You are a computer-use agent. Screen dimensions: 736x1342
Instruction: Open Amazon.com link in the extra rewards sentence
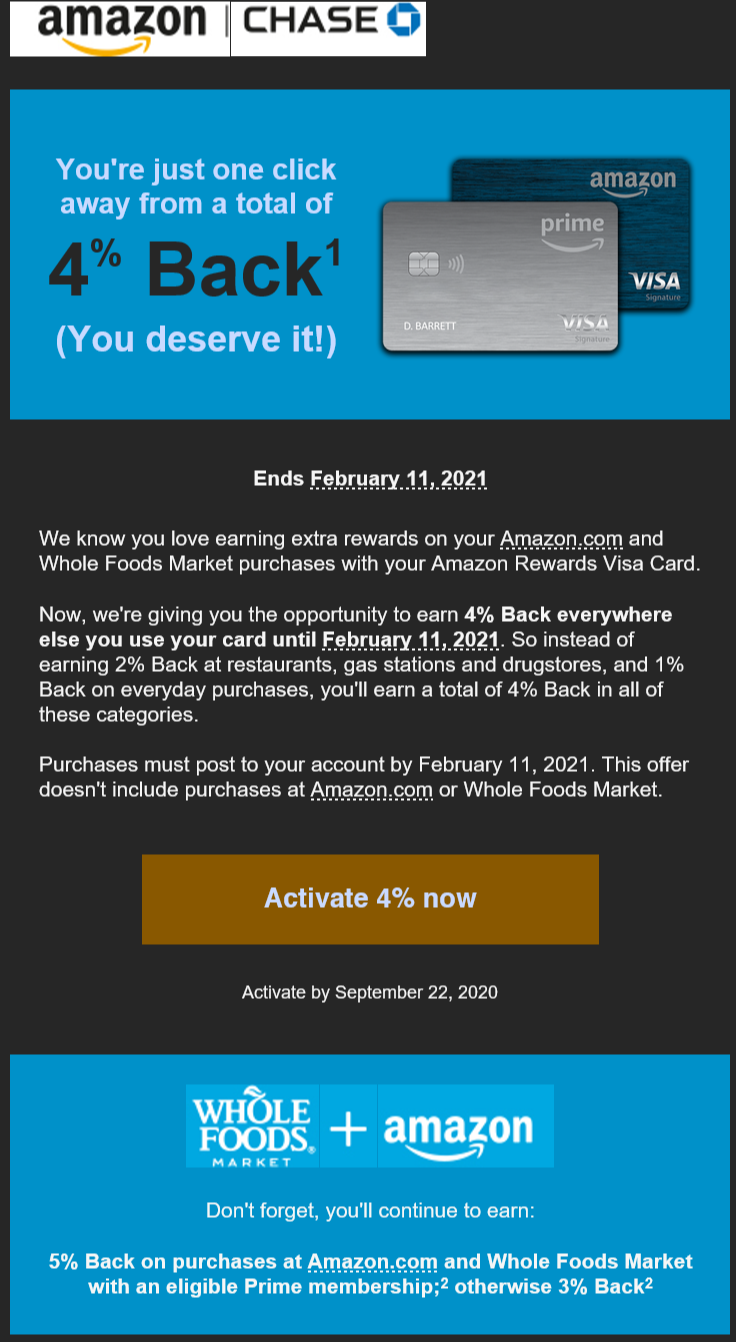click(561, 539)
